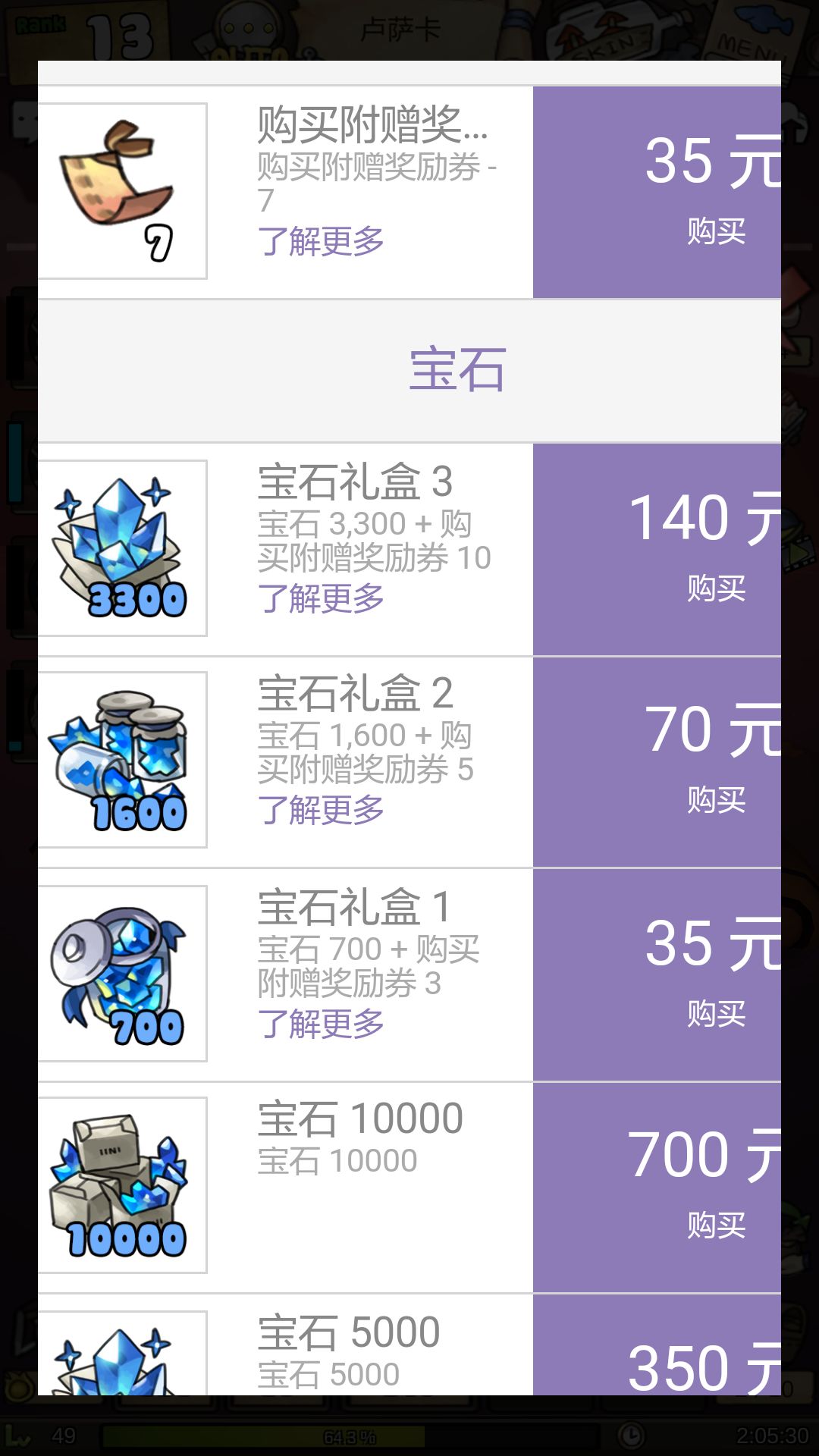819x1456 pixels.
Task: Buy 宝石礼盒 2 for 70 元
Action: coord(657,762)
